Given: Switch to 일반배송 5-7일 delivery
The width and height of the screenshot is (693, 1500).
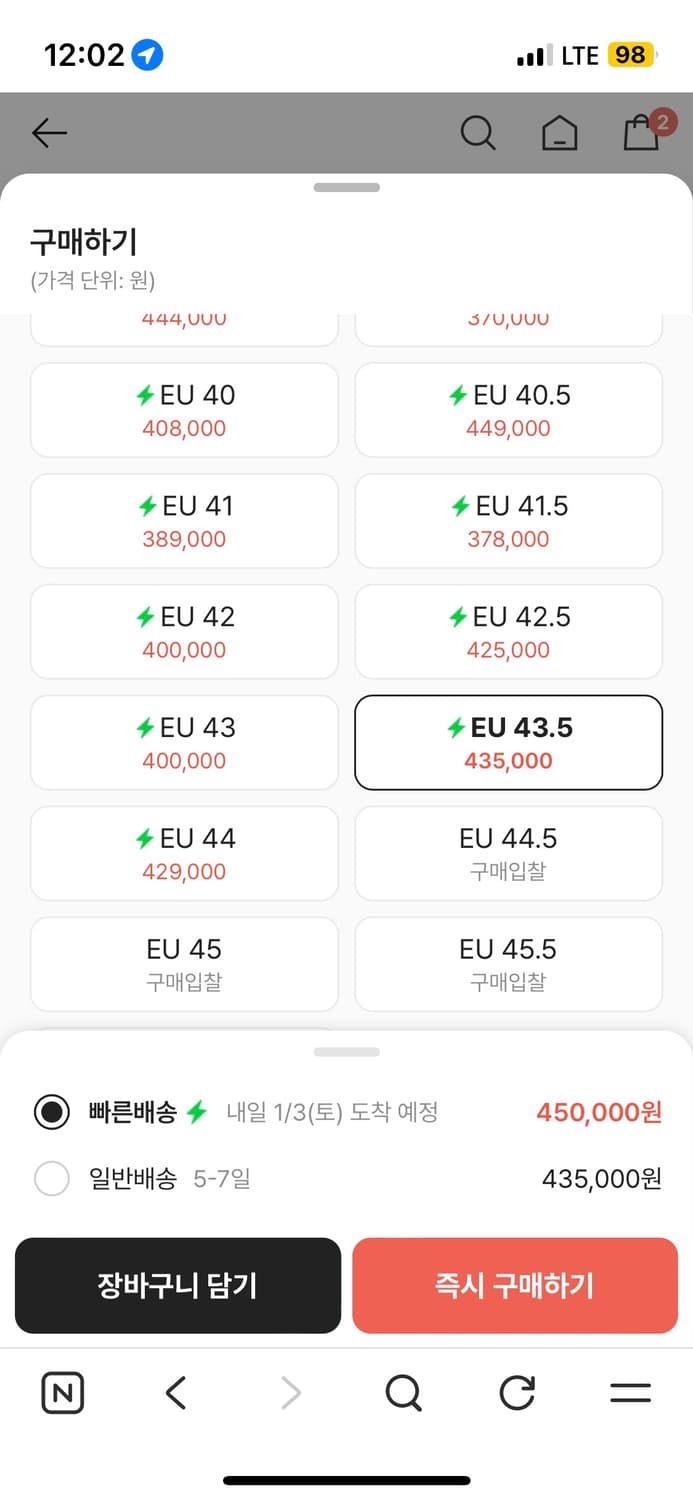Looking at the screenshot, I should [x=52, y=1179].
